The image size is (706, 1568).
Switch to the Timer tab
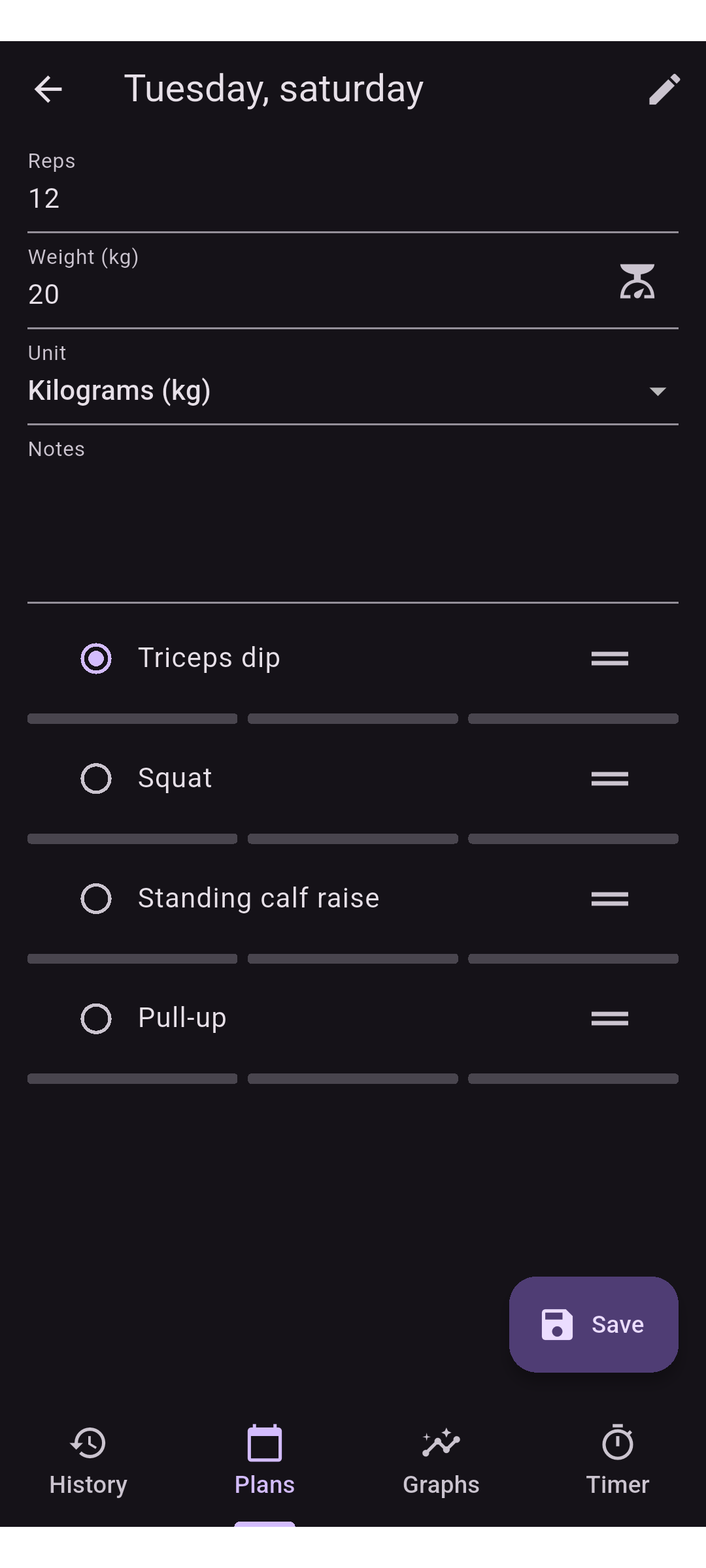[x=618, y=1462]
